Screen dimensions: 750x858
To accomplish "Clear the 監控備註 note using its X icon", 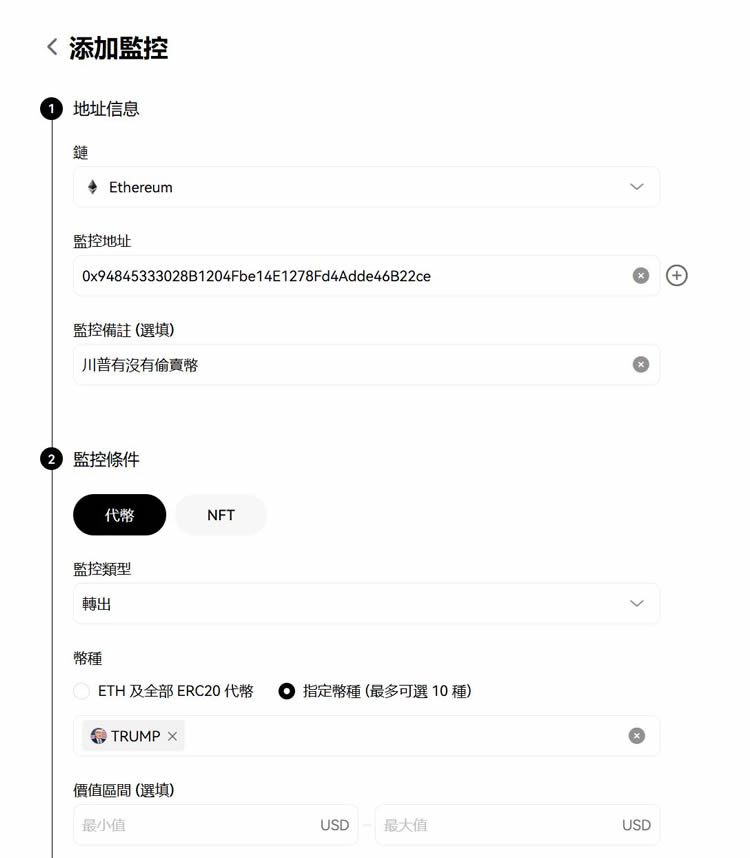I will 641,364.
